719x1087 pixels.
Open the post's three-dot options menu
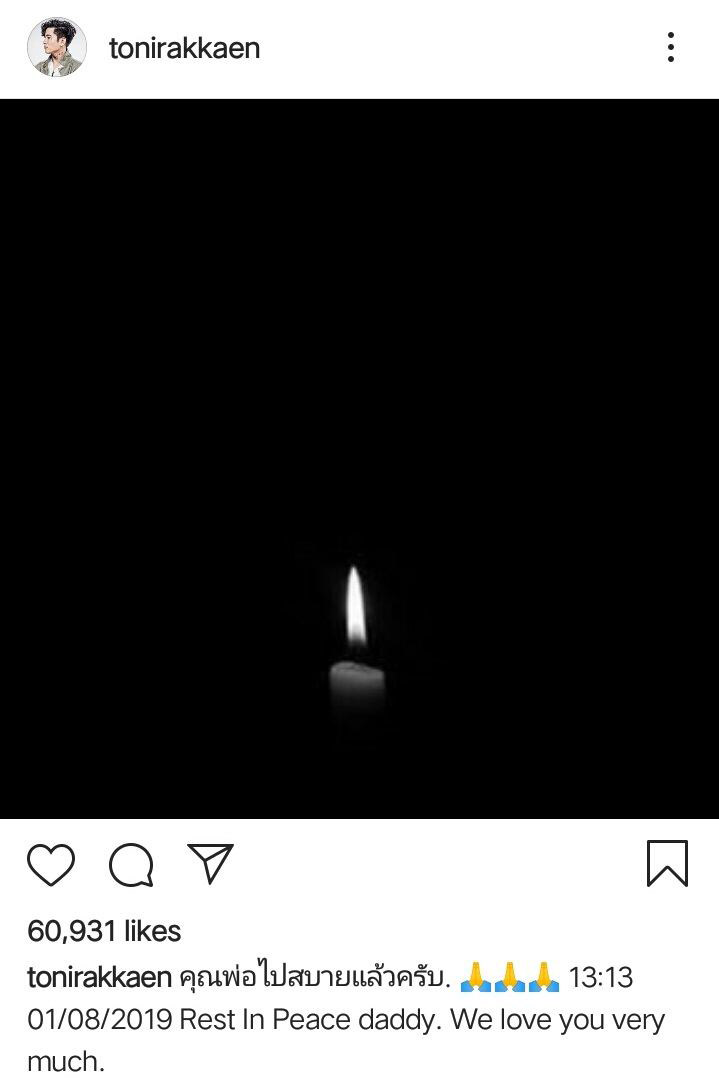tap(670, 47)
